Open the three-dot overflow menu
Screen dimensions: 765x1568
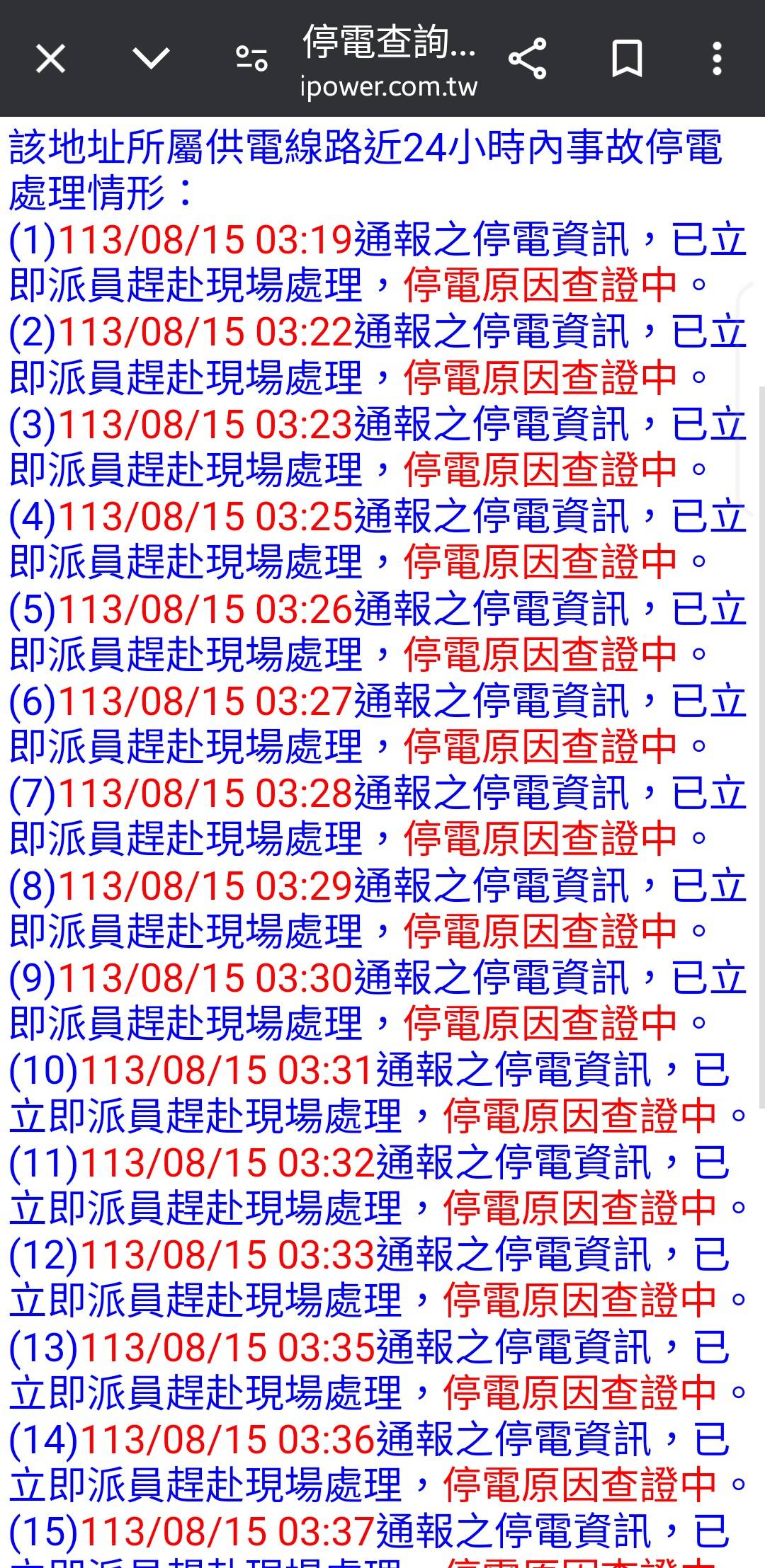pyautogui.click(x=717, y=59)
